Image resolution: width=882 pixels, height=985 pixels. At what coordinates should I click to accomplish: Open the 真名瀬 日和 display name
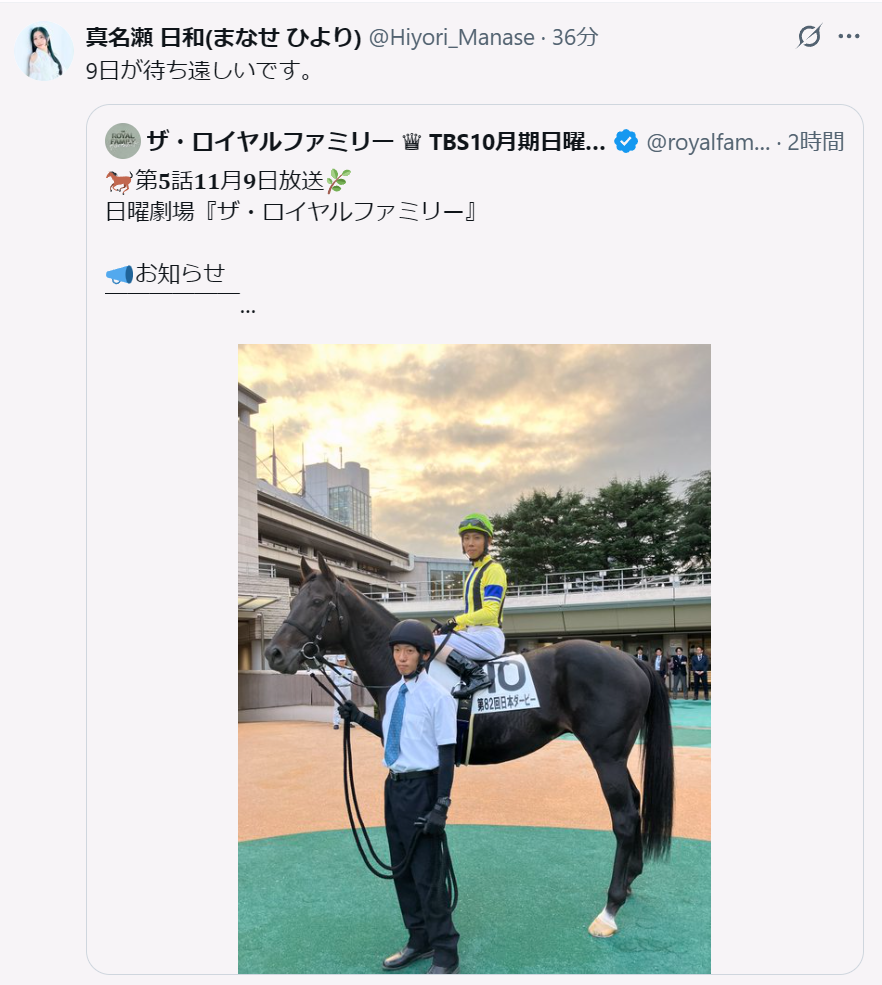point(223,38)
